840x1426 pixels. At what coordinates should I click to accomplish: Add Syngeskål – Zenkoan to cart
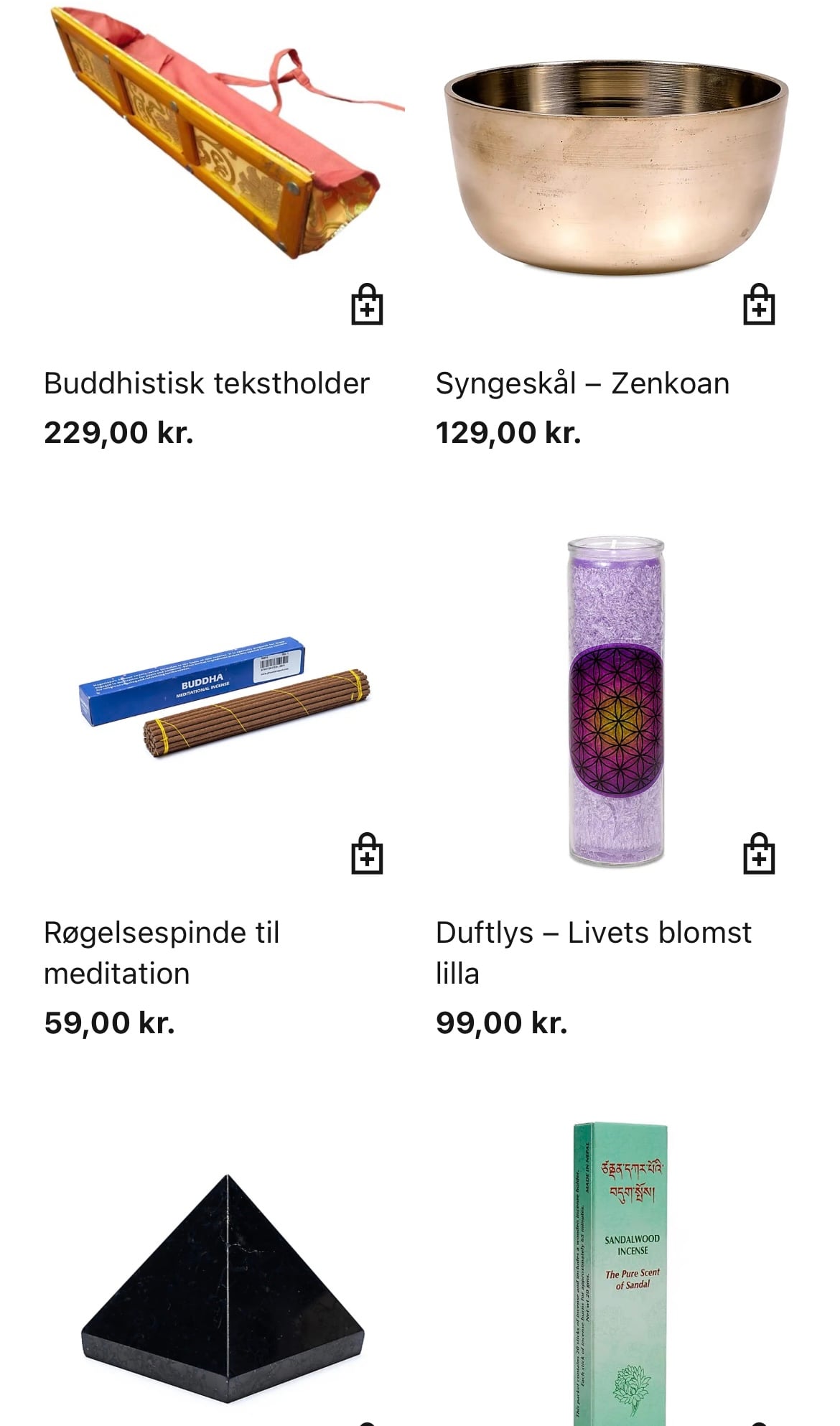[x=758, y=305]
